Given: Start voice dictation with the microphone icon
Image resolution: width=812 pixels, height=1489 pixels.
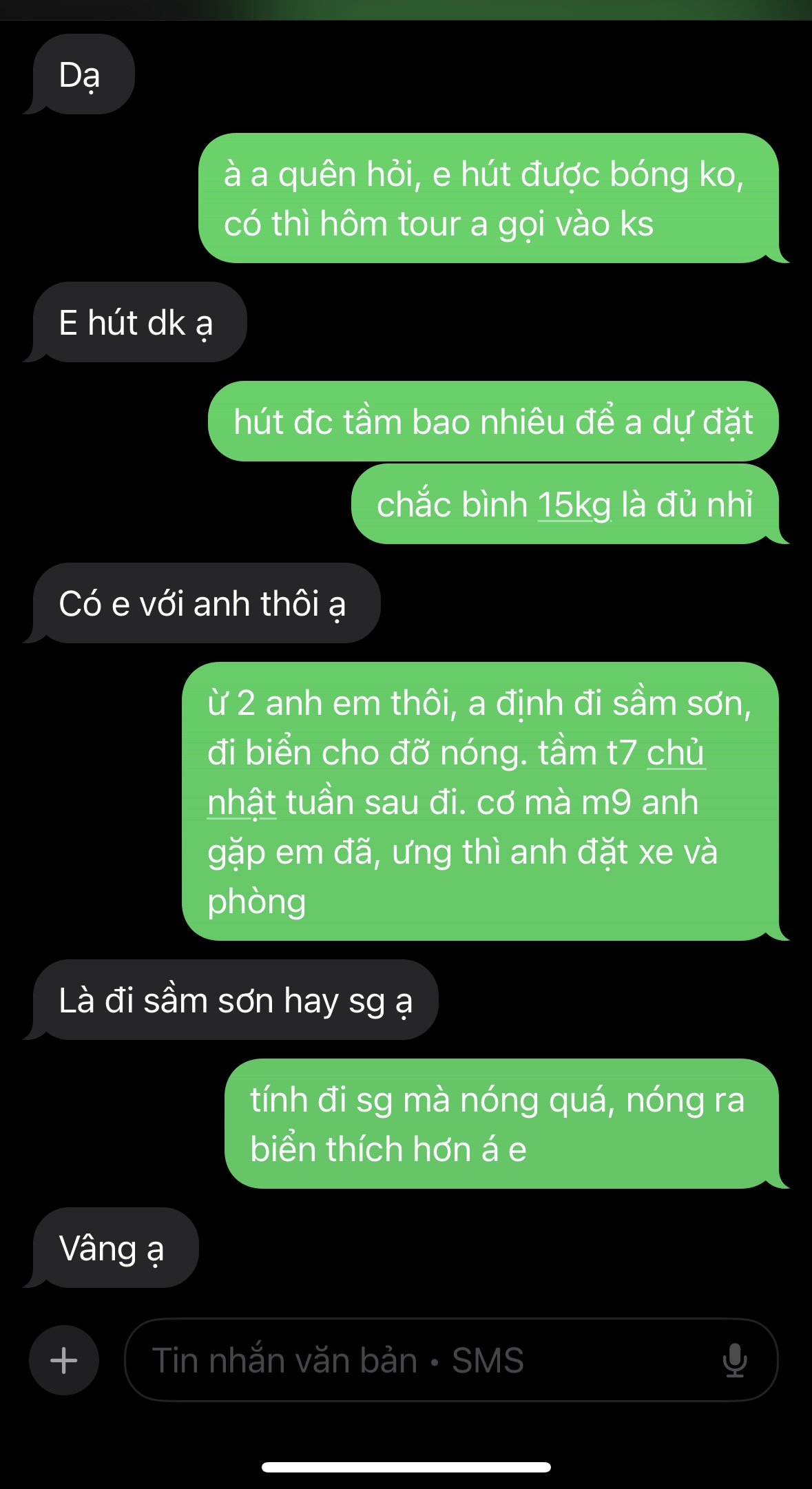Looking at the screenshot, I should 735,1360.
